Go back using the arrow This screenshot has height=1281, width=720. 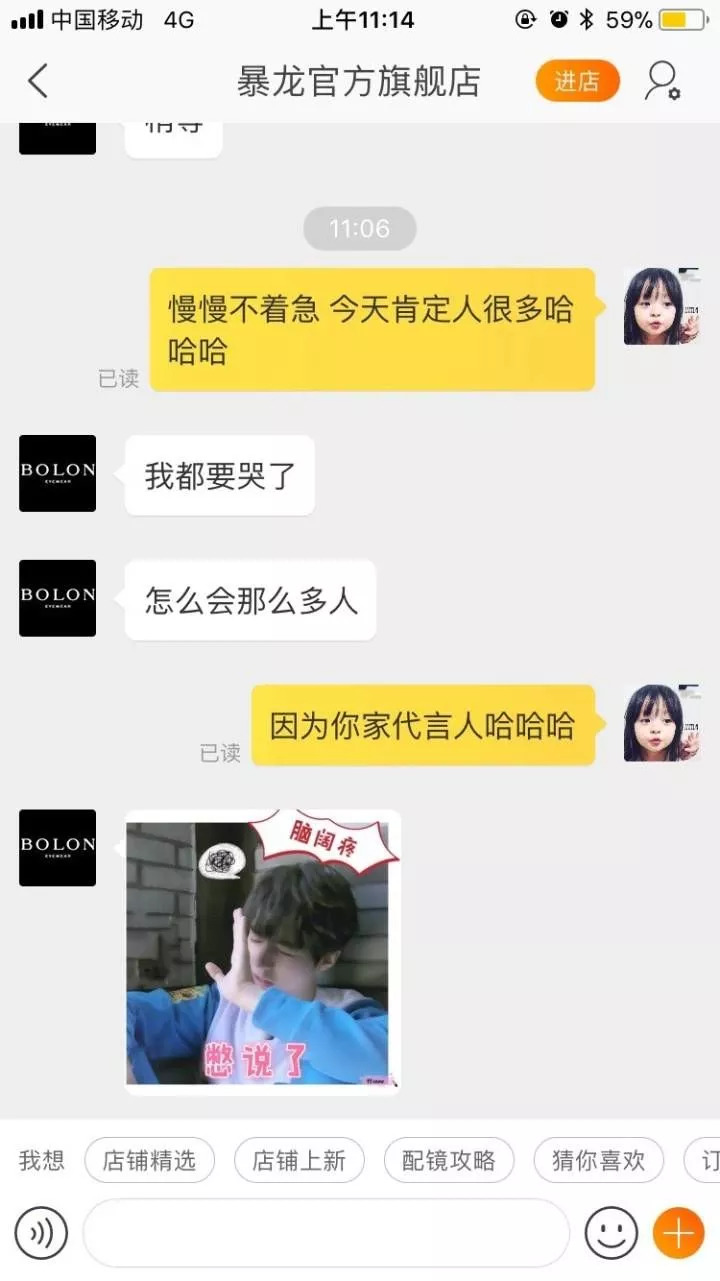click(x=38, y=81)
